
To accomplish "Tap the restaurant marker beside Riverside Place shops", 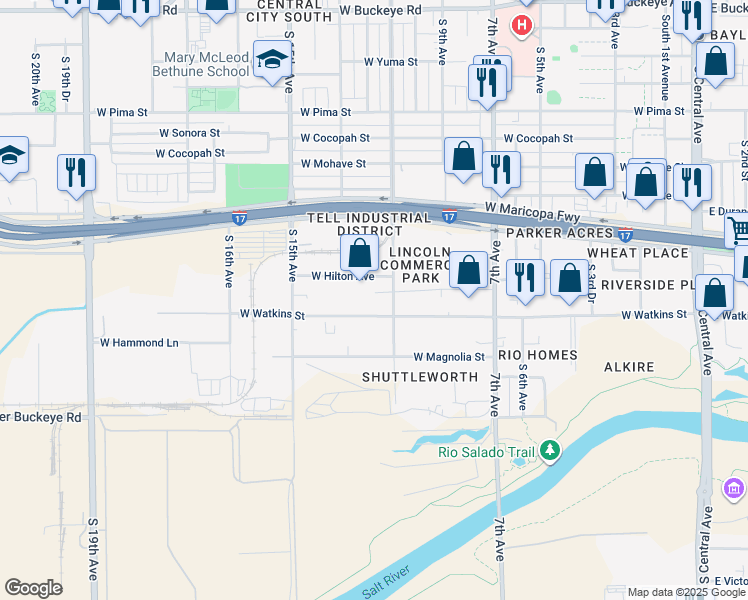I will point(525,280).
